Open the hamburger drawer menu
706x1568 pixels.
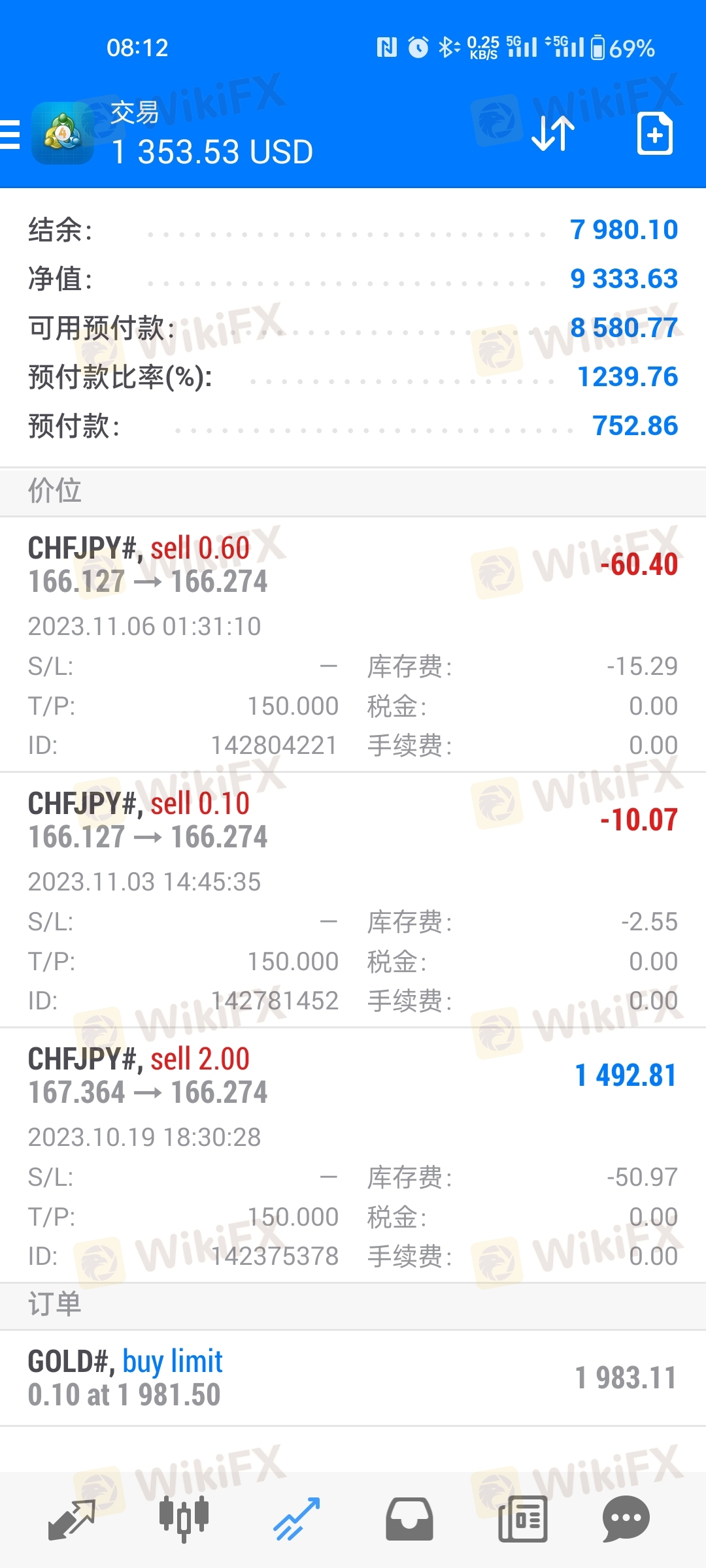pyautogui.click(x=10, y=135)
